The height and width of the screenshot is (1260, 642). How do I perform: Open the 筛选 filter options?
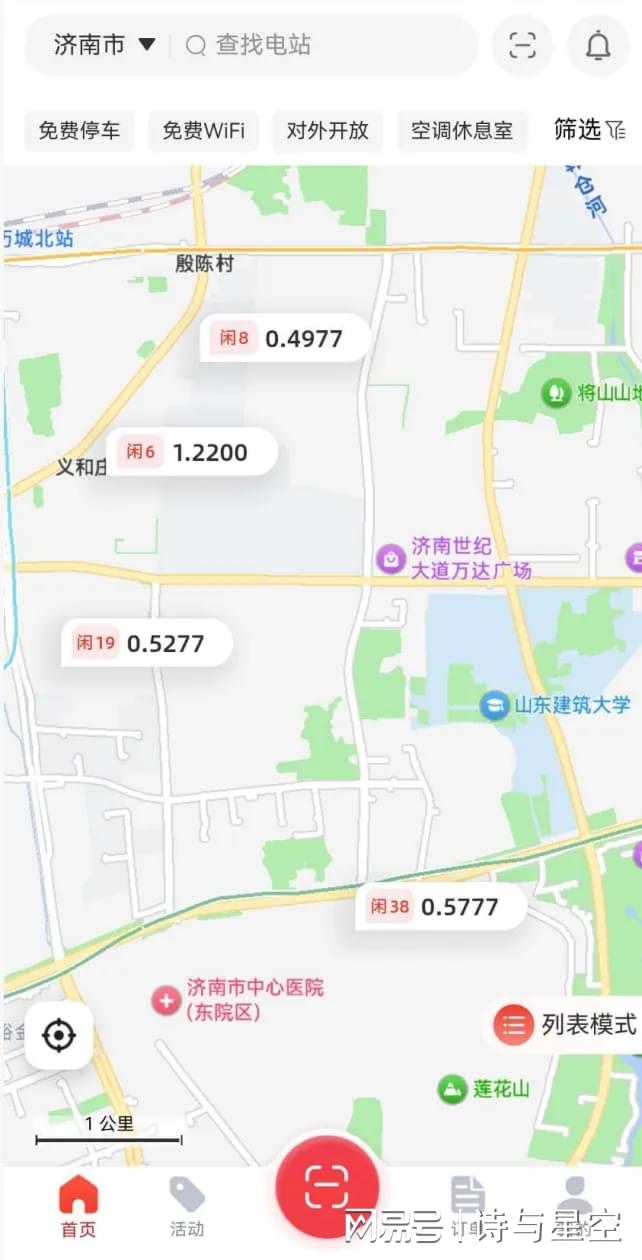point(590,130)
